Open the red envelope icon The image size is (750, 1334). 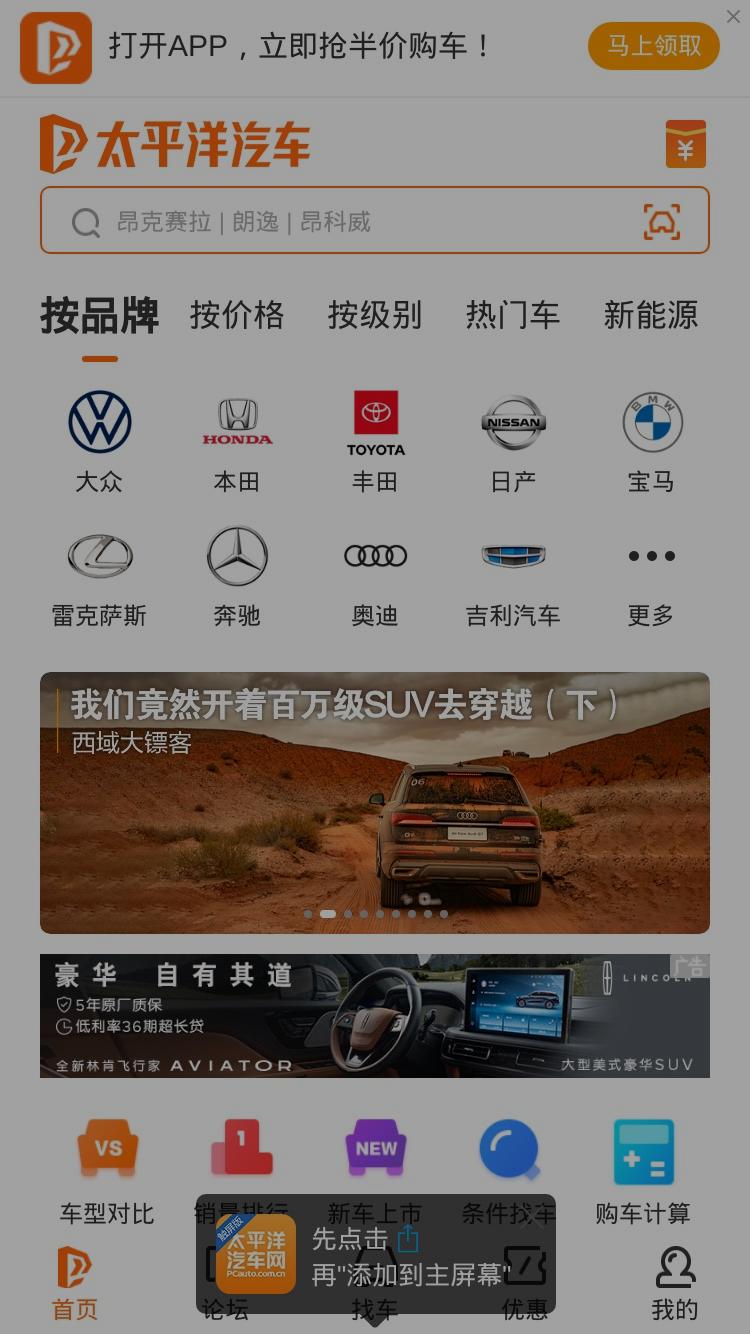[686, 144]
